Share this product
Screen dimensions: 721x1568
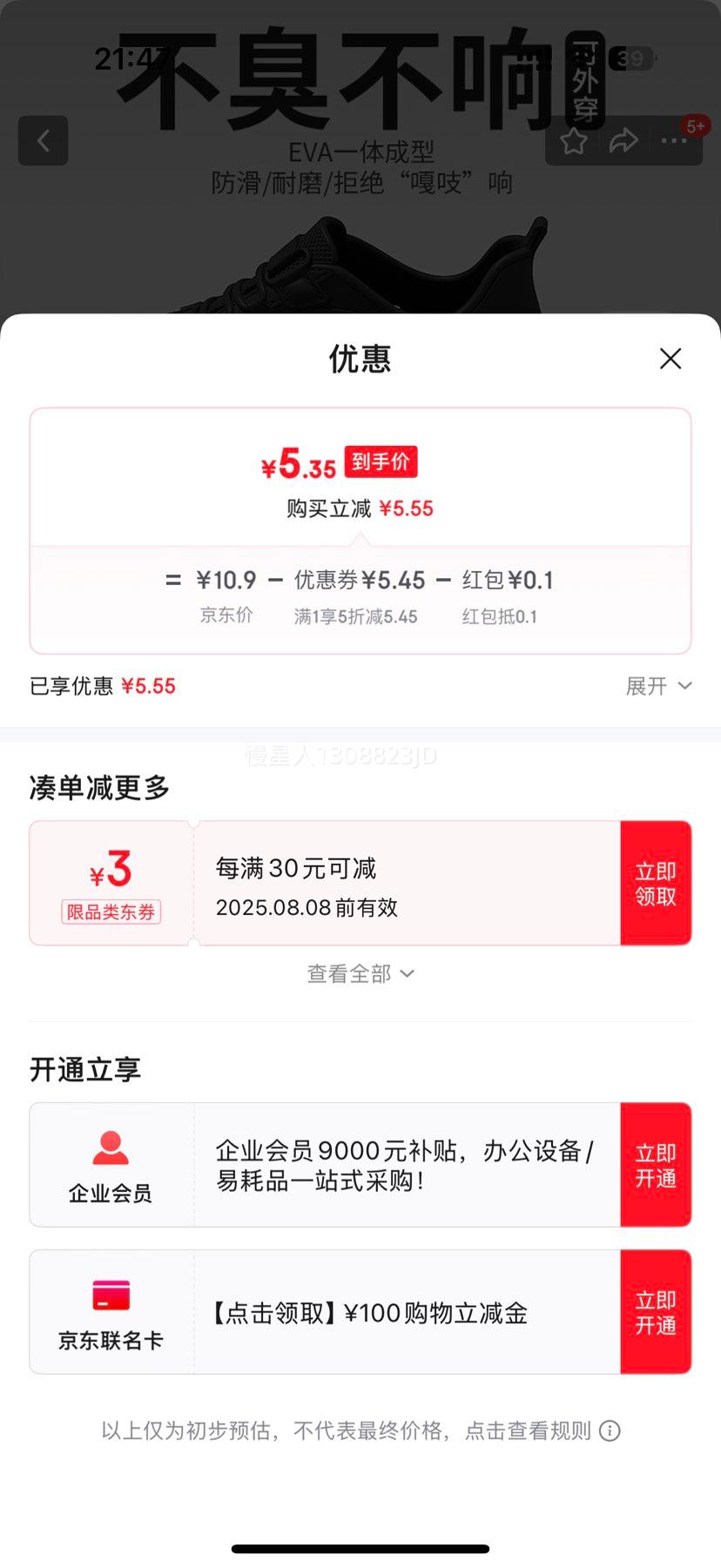(x=623, y=141)
